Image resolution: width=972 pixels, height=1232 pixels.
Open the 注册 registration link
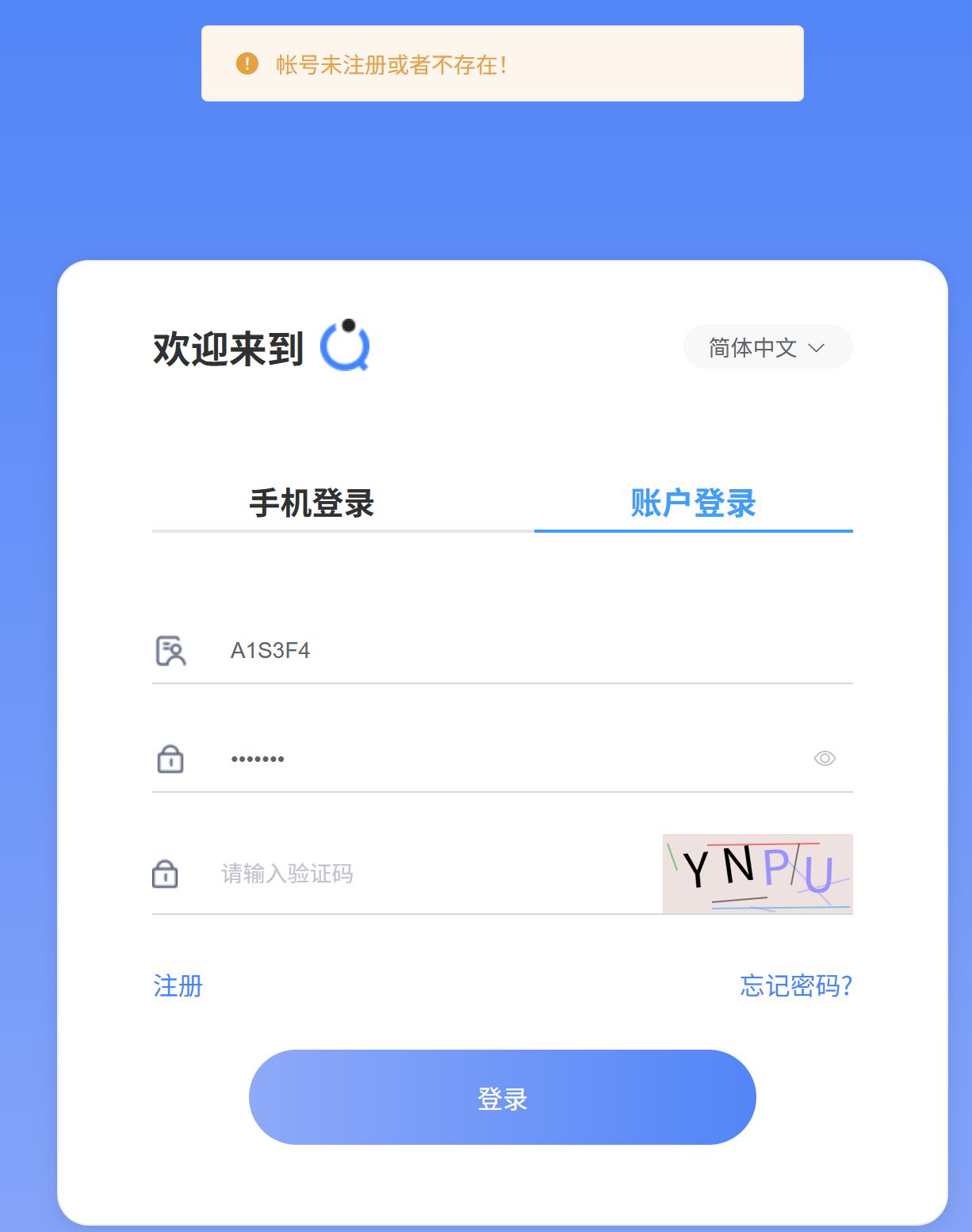(177, 986)
